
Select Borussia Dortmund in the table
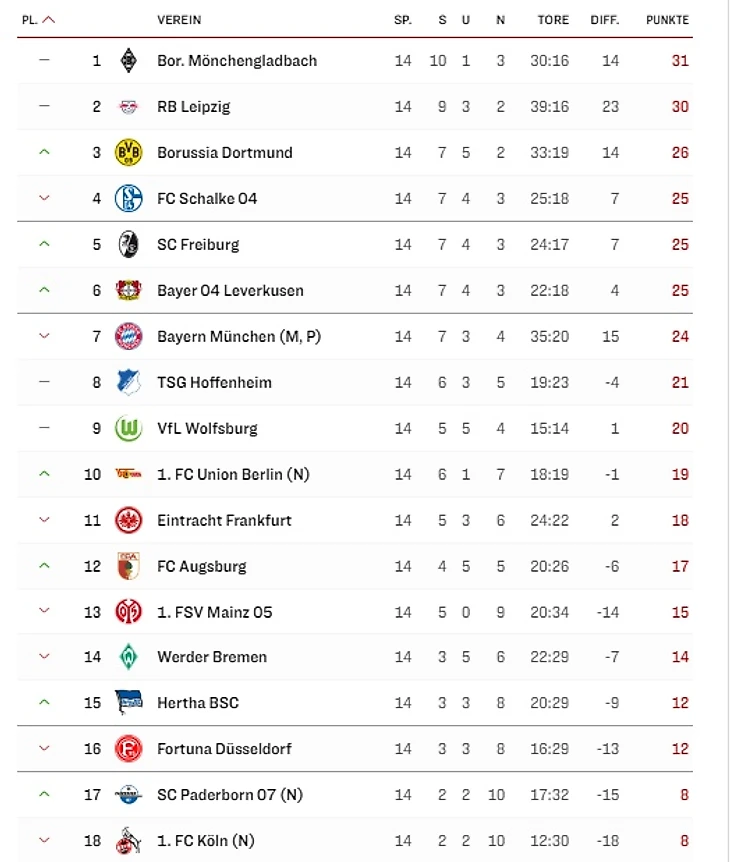[224, 153]
